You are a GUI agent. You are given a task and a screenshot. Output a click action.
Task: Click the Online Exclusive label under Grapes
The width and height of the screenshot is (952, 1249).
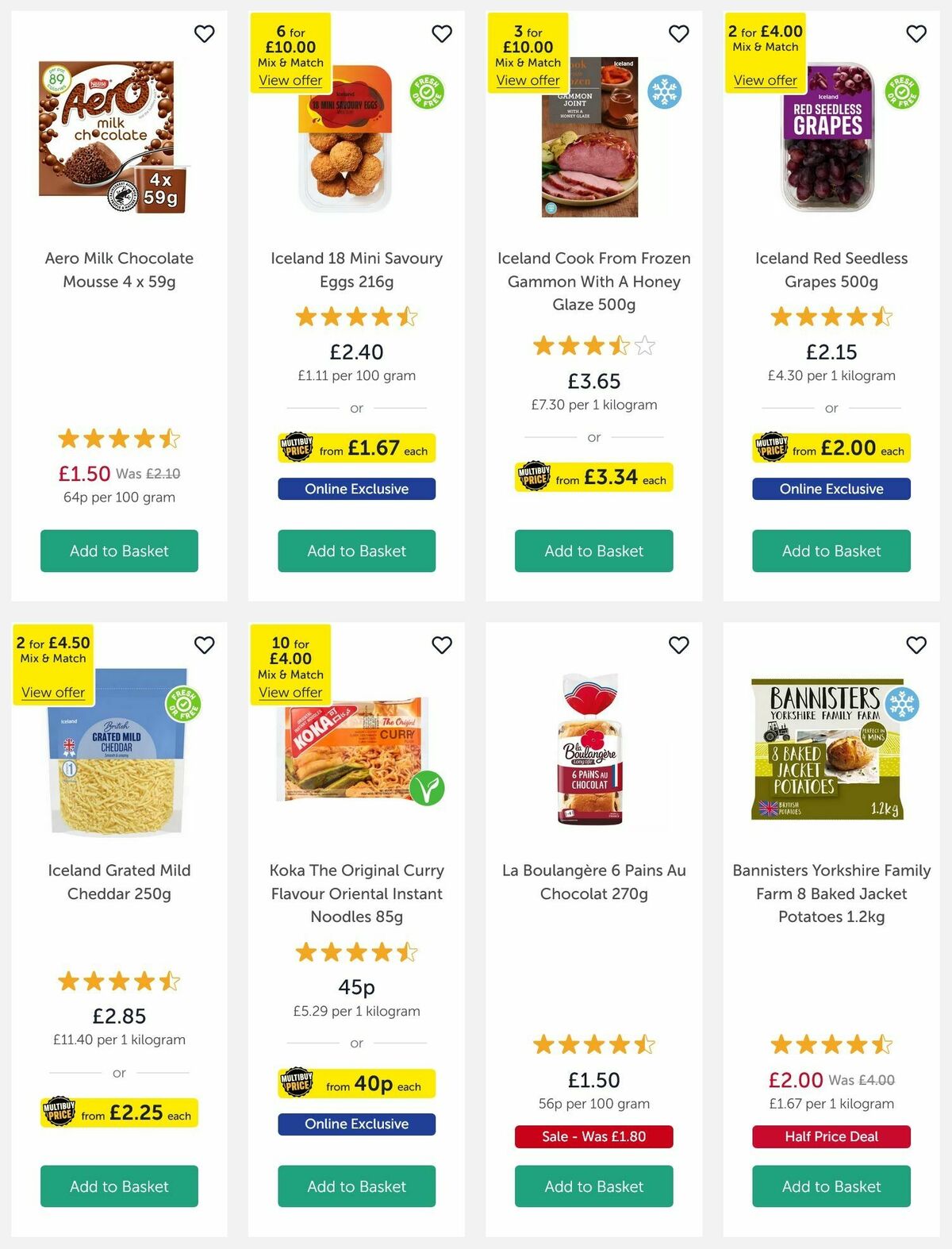pyautogui.click(x=831, y=489)
